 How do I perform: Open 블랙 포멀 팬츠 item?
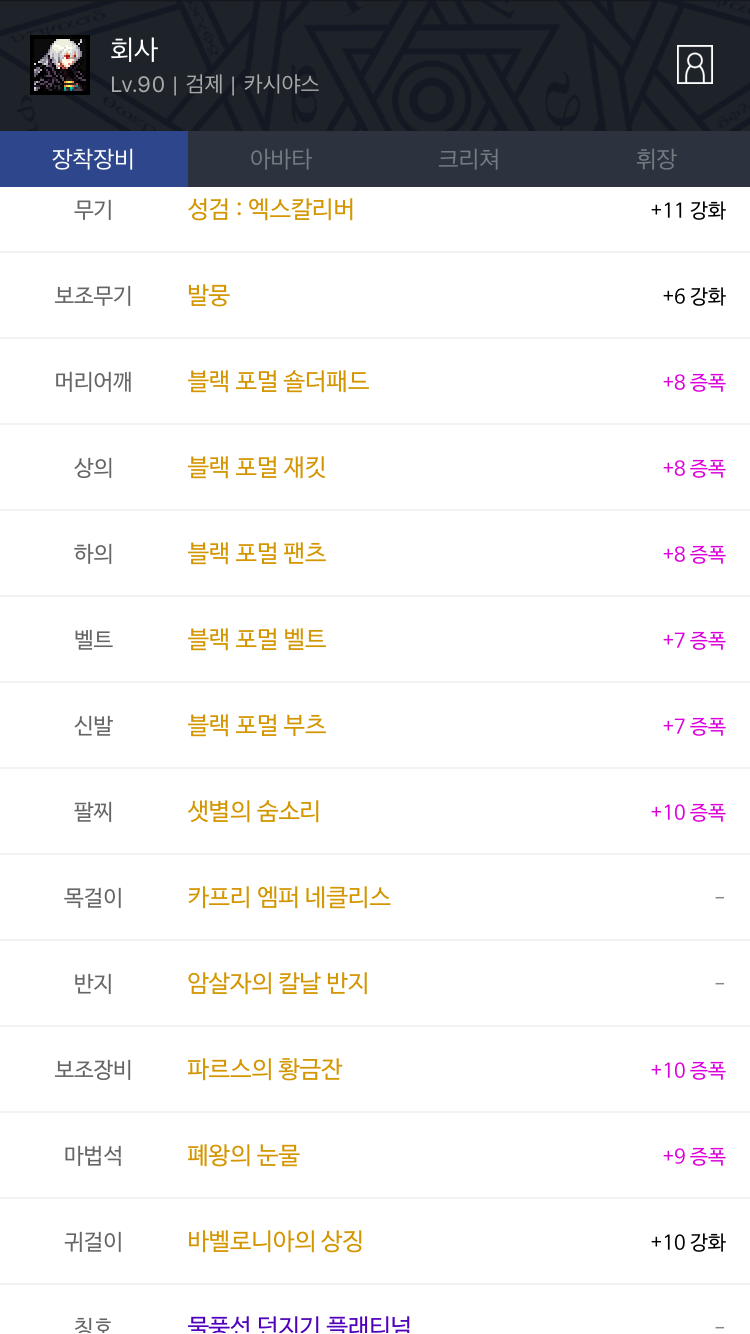click(x=375, y=554)
